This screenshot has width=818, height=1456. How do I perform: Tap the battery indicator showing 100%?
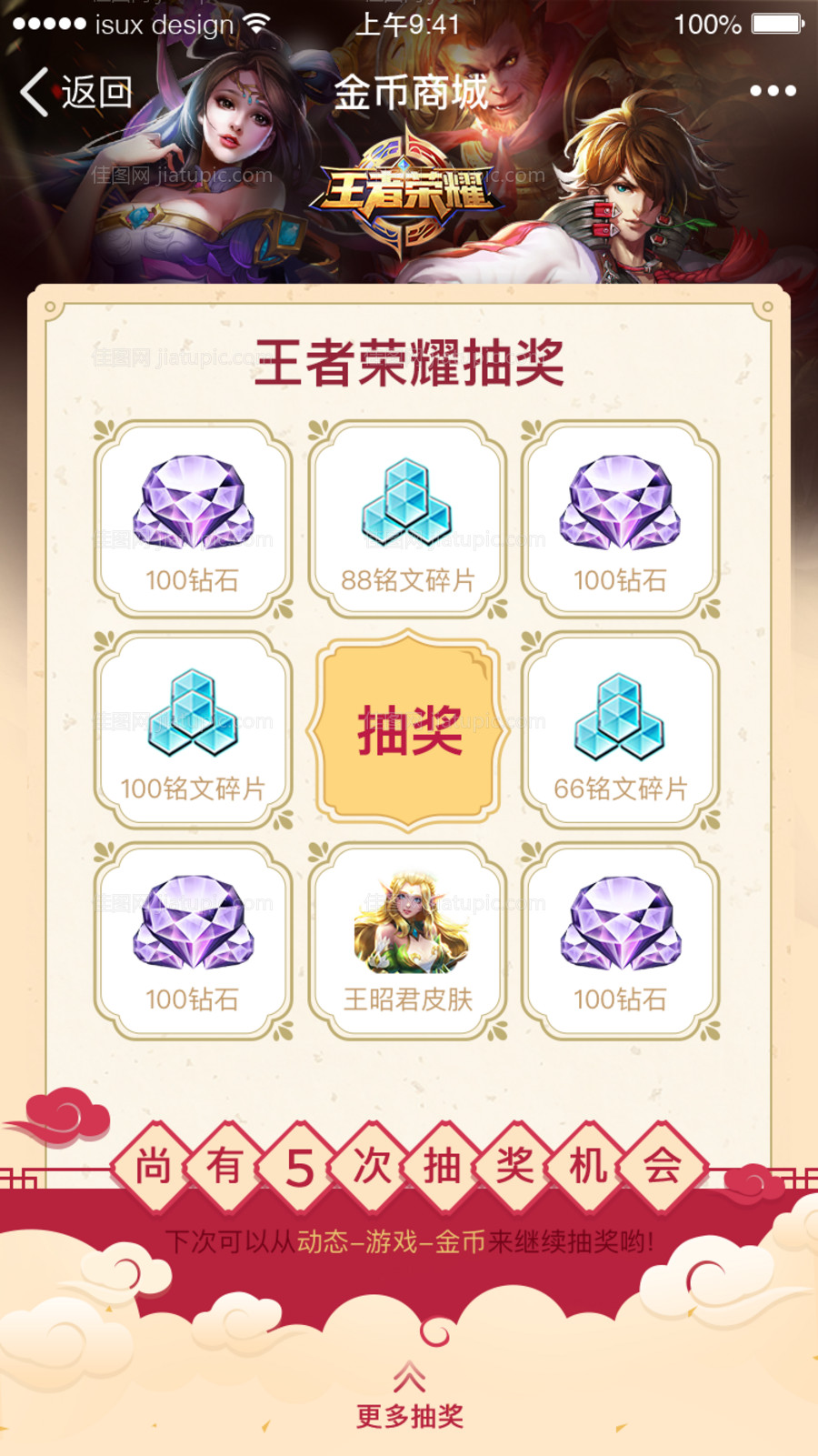click(774, 25)
